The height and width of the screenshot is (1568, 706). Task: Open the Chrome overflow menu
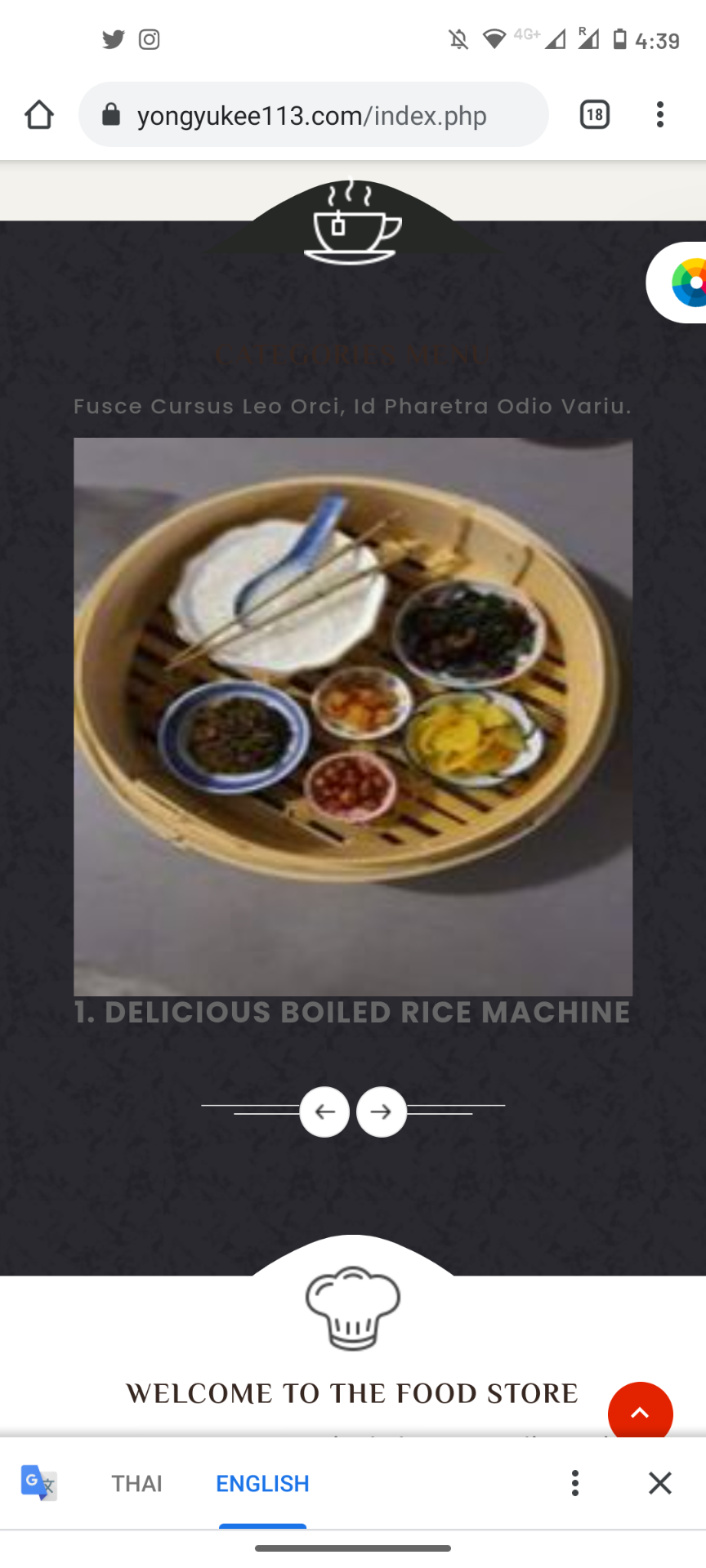coord(659,115)
